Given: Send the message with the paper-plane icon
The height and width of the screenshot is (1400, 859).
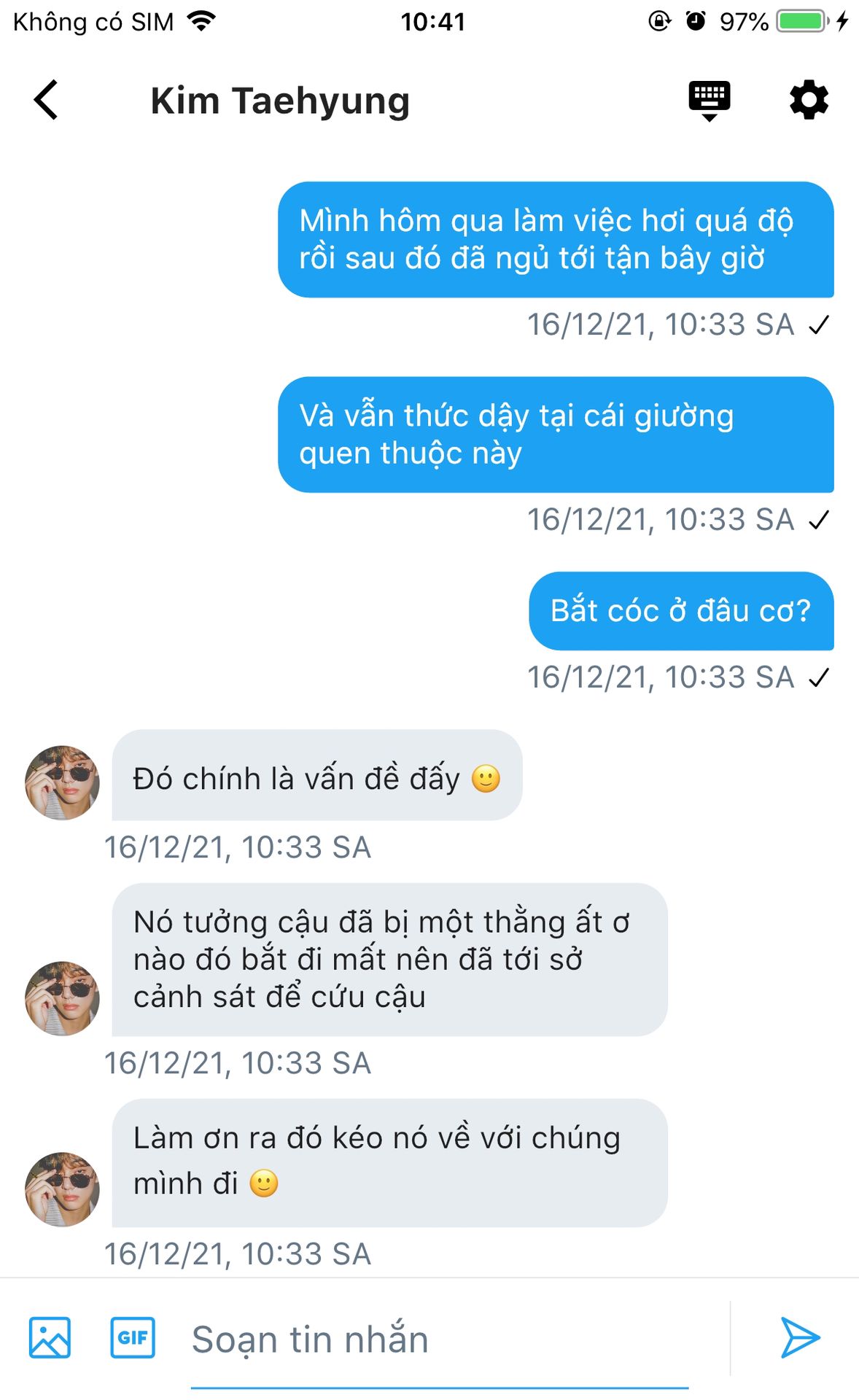Looking at the screenshot, I should coord(800,1337).
